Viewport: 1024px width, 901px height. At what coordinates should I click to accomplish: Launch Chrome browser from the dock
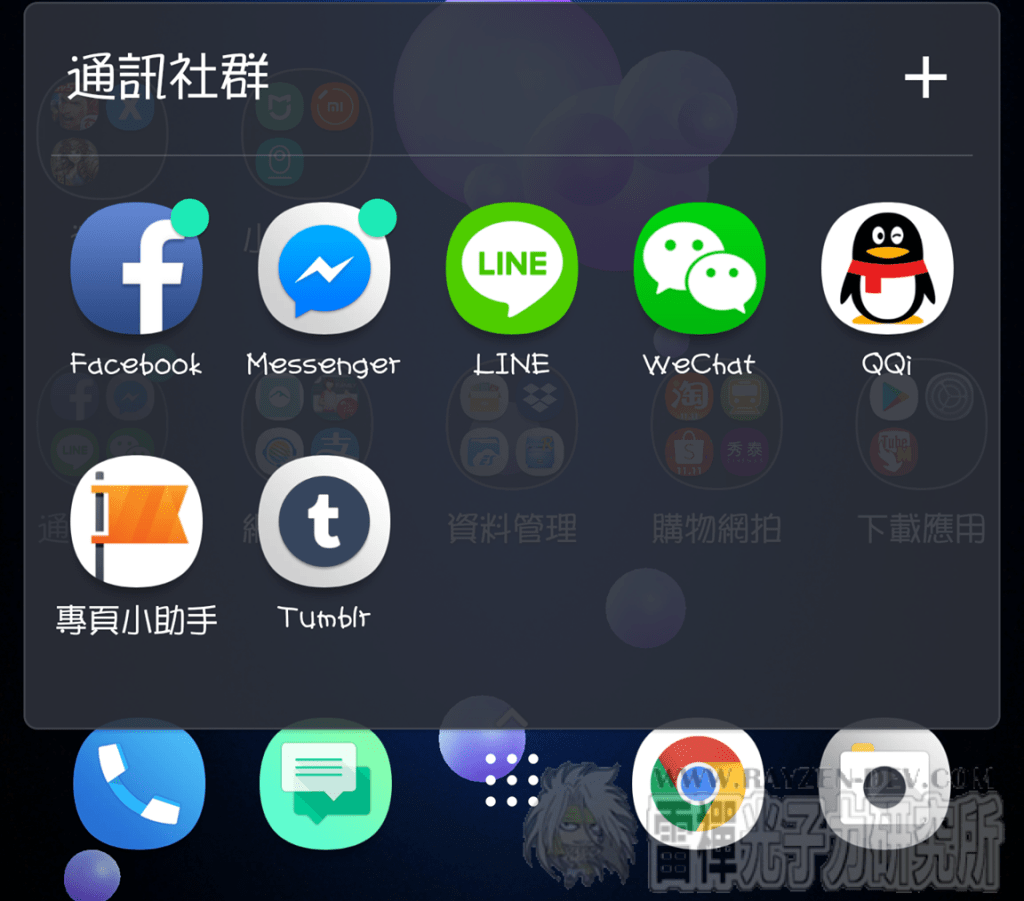(x=697, y=782)
